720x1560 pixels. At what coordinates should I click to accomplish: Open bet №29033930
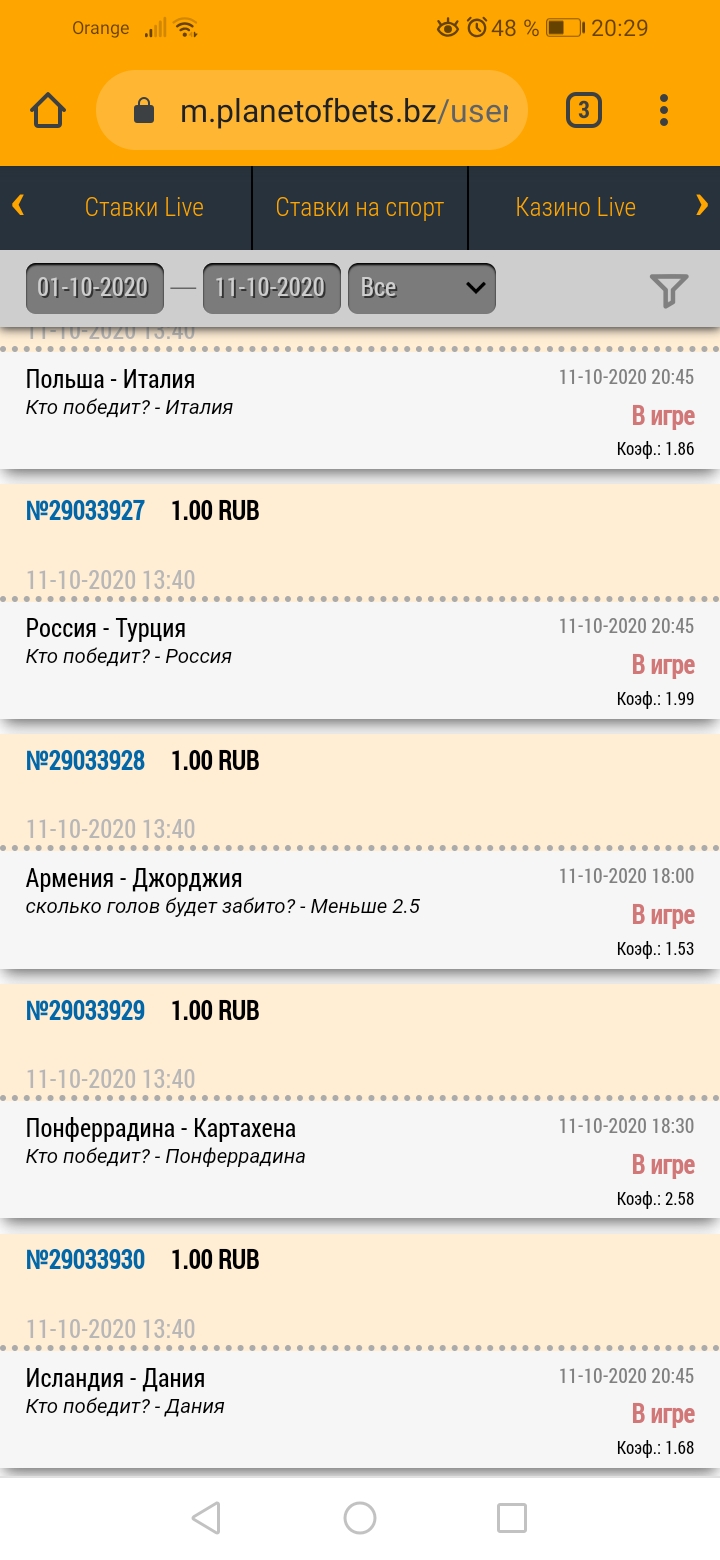[x=85, y=1261]
